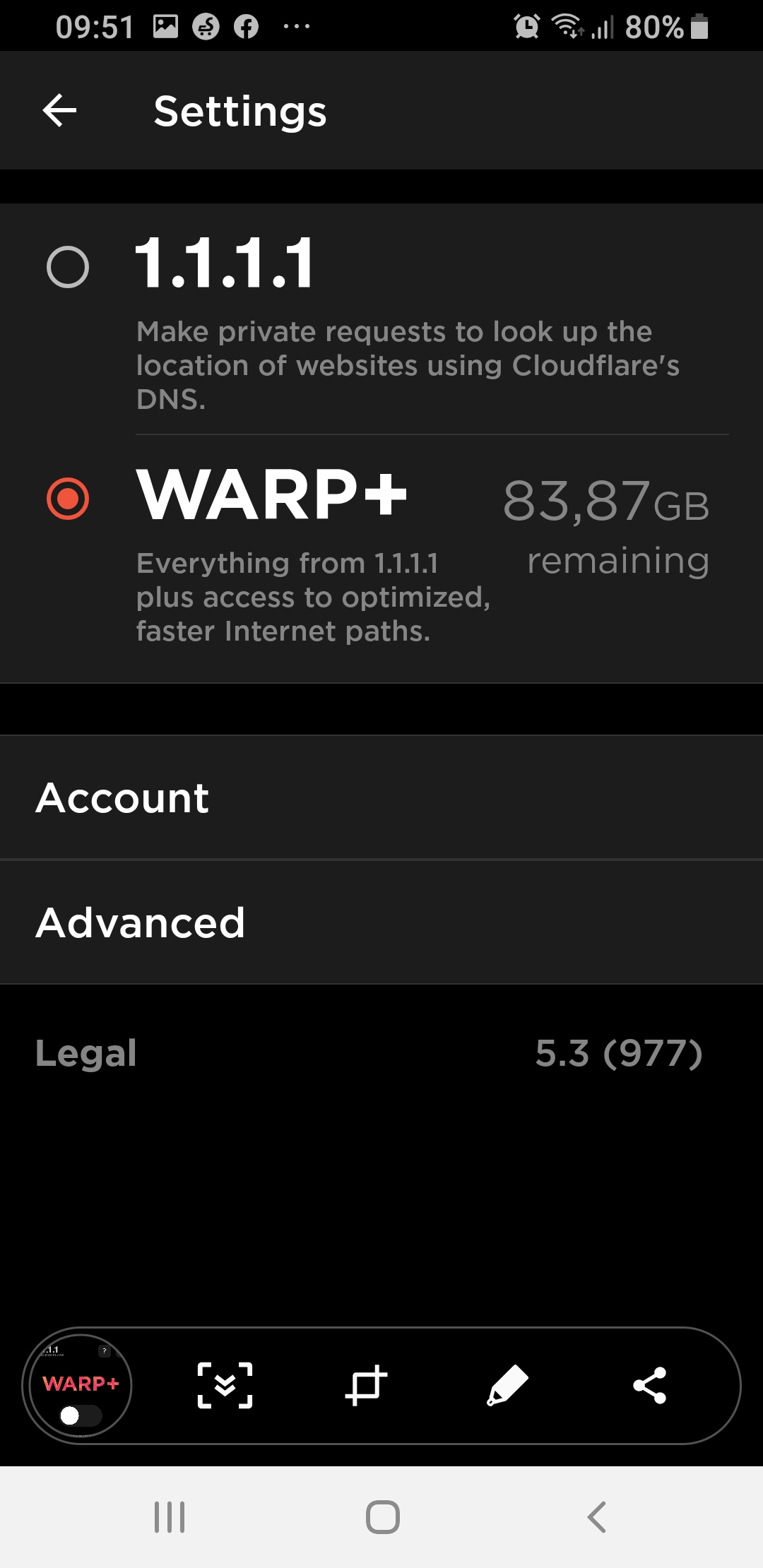Draw on the screenshot with the pencil
The image size is (763, 1568).
[507, 1386]
